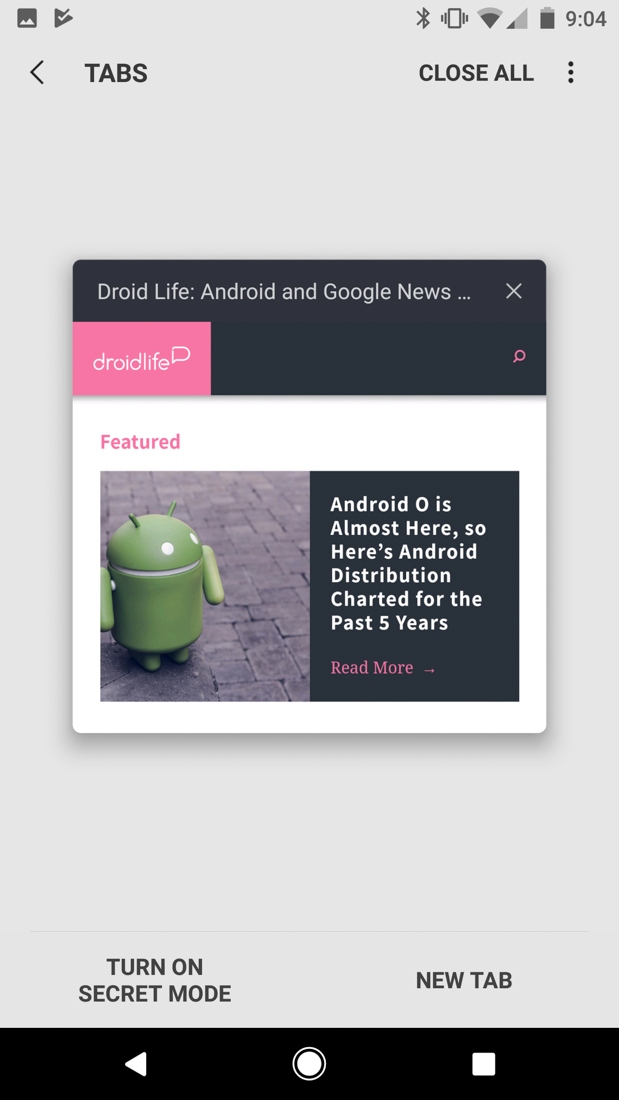Show recent apps
The width and height of the screenshot is (619, 1100).
483,1064
